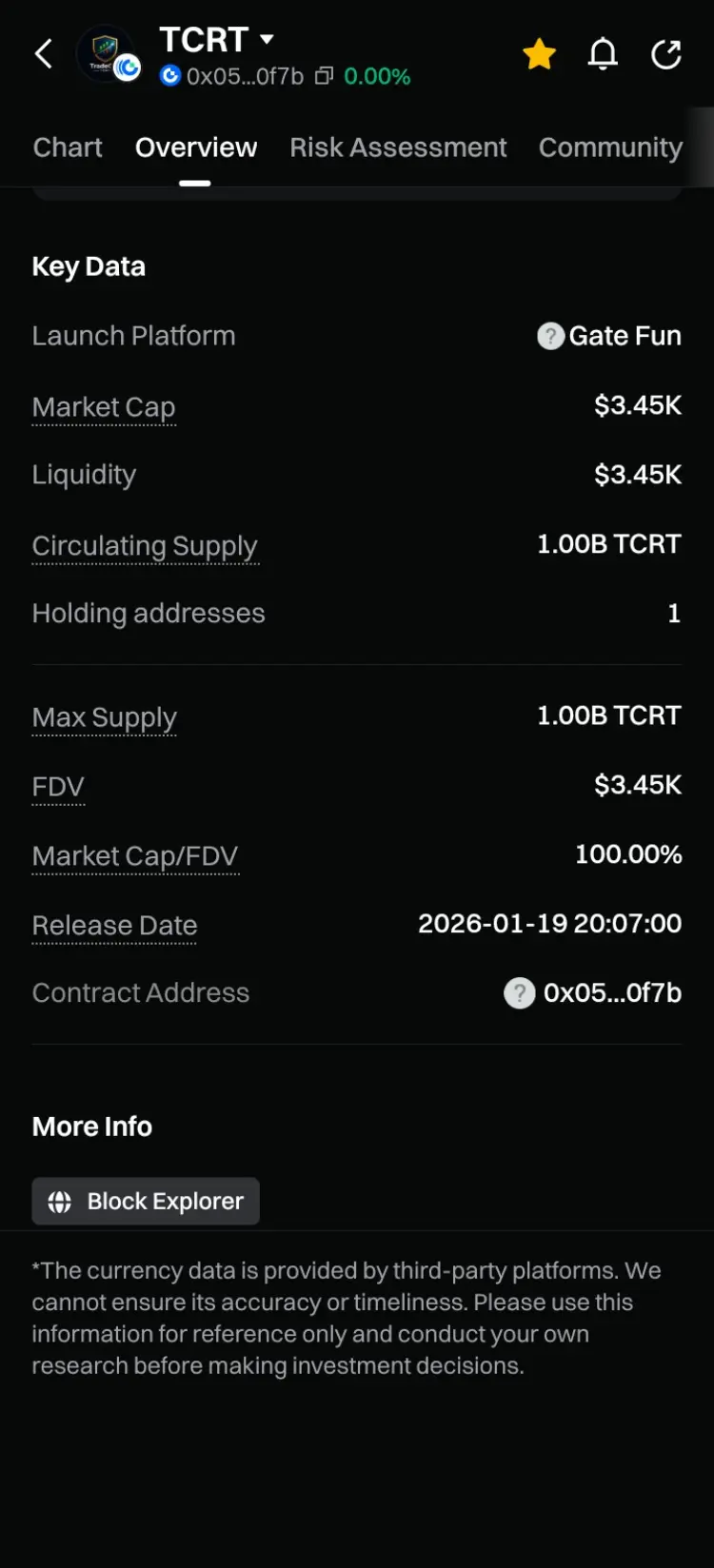
Task: View Release Date info tooltip
Action: coord(114,926)
